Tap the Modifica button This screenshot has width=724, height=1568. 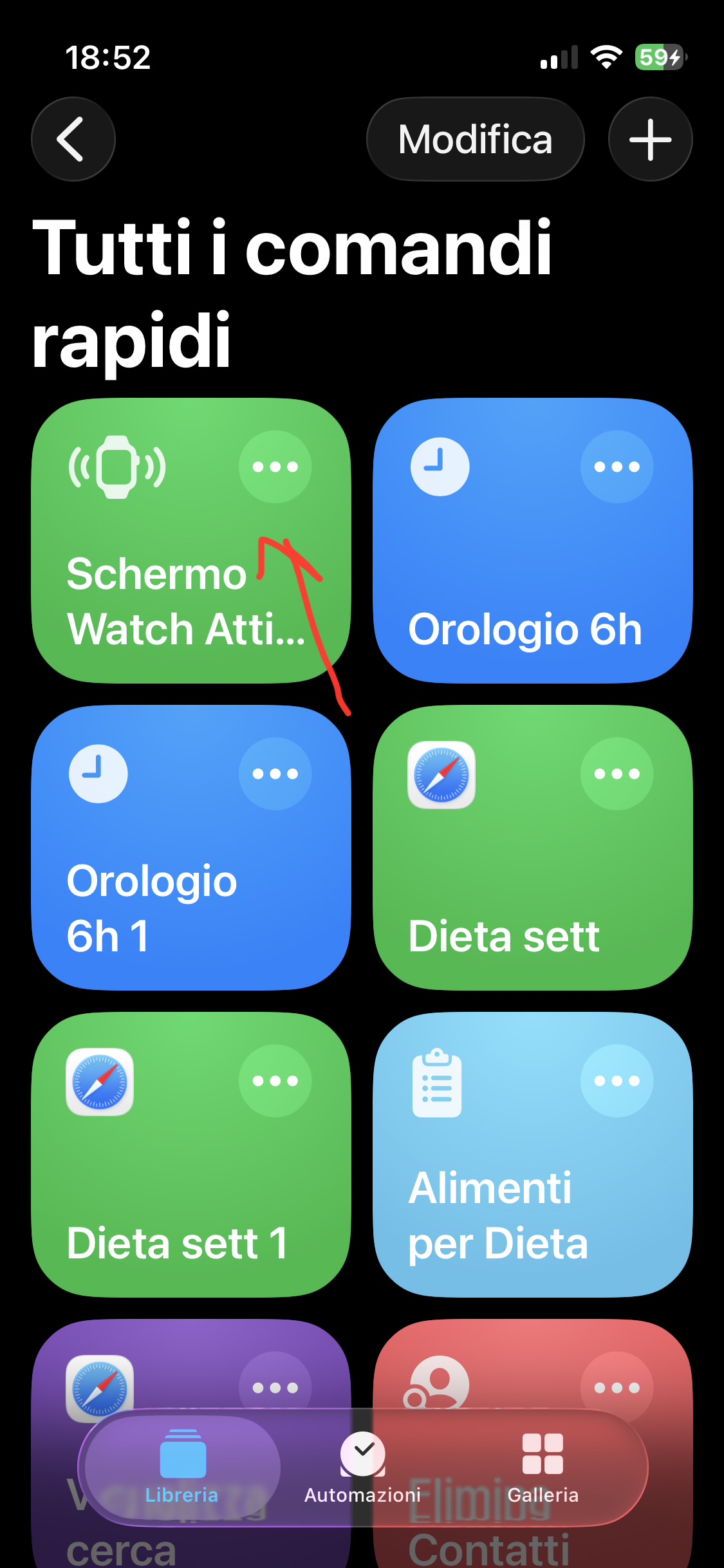click(x=475, y=139)
